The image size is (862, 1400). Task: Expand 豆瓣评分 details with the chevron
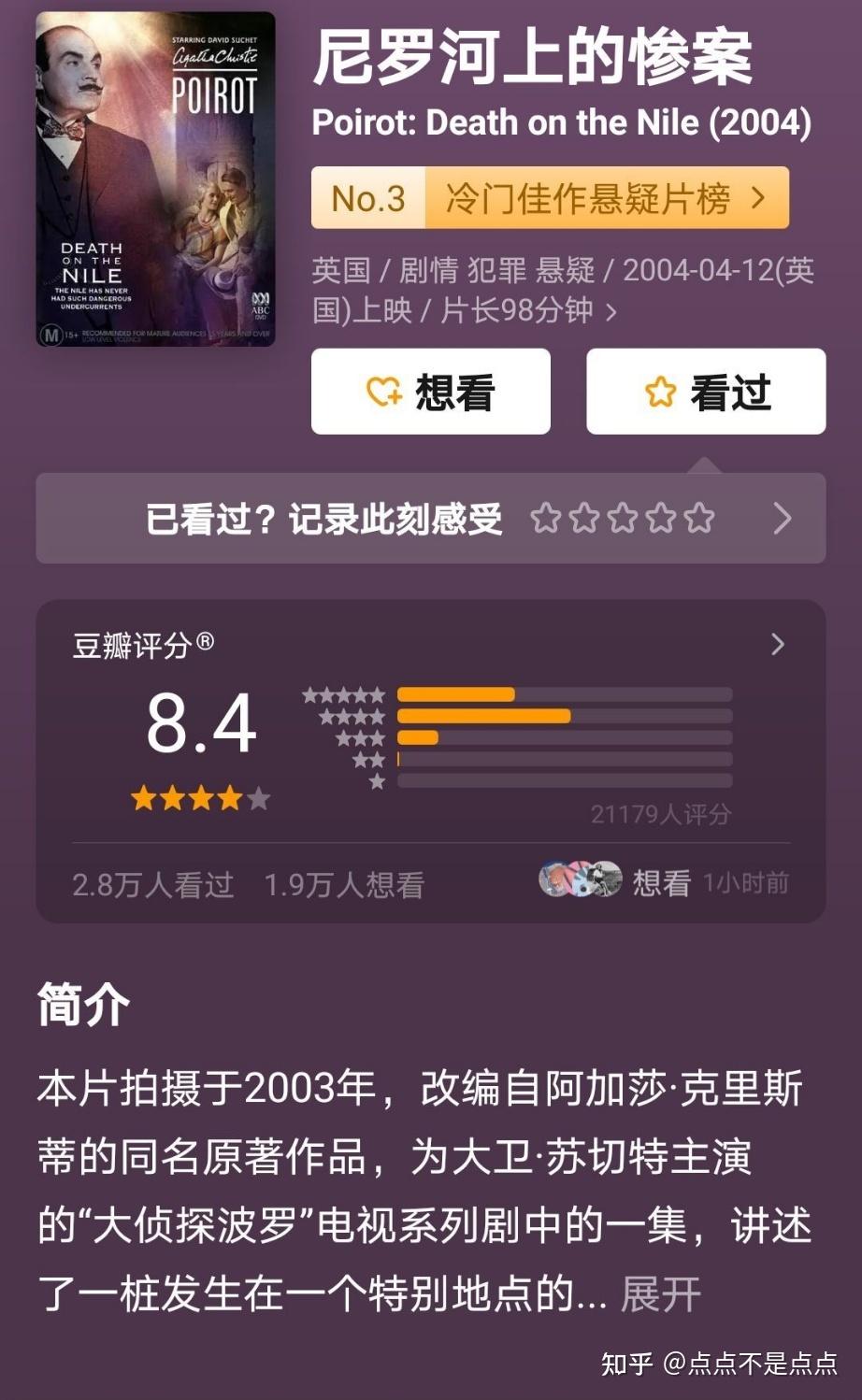pos(779,644)
